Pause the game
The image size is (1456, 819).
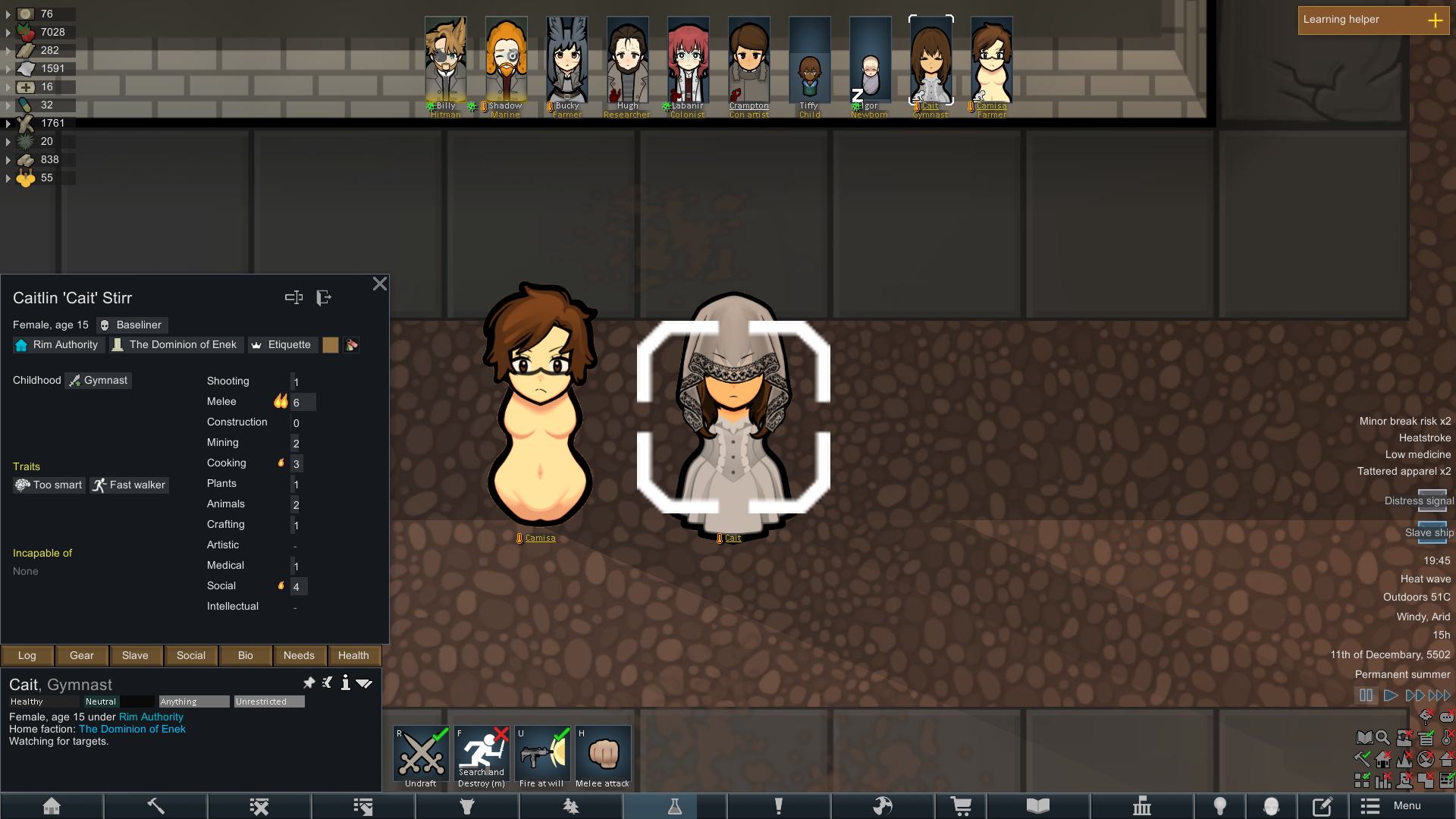(1366, 695)
